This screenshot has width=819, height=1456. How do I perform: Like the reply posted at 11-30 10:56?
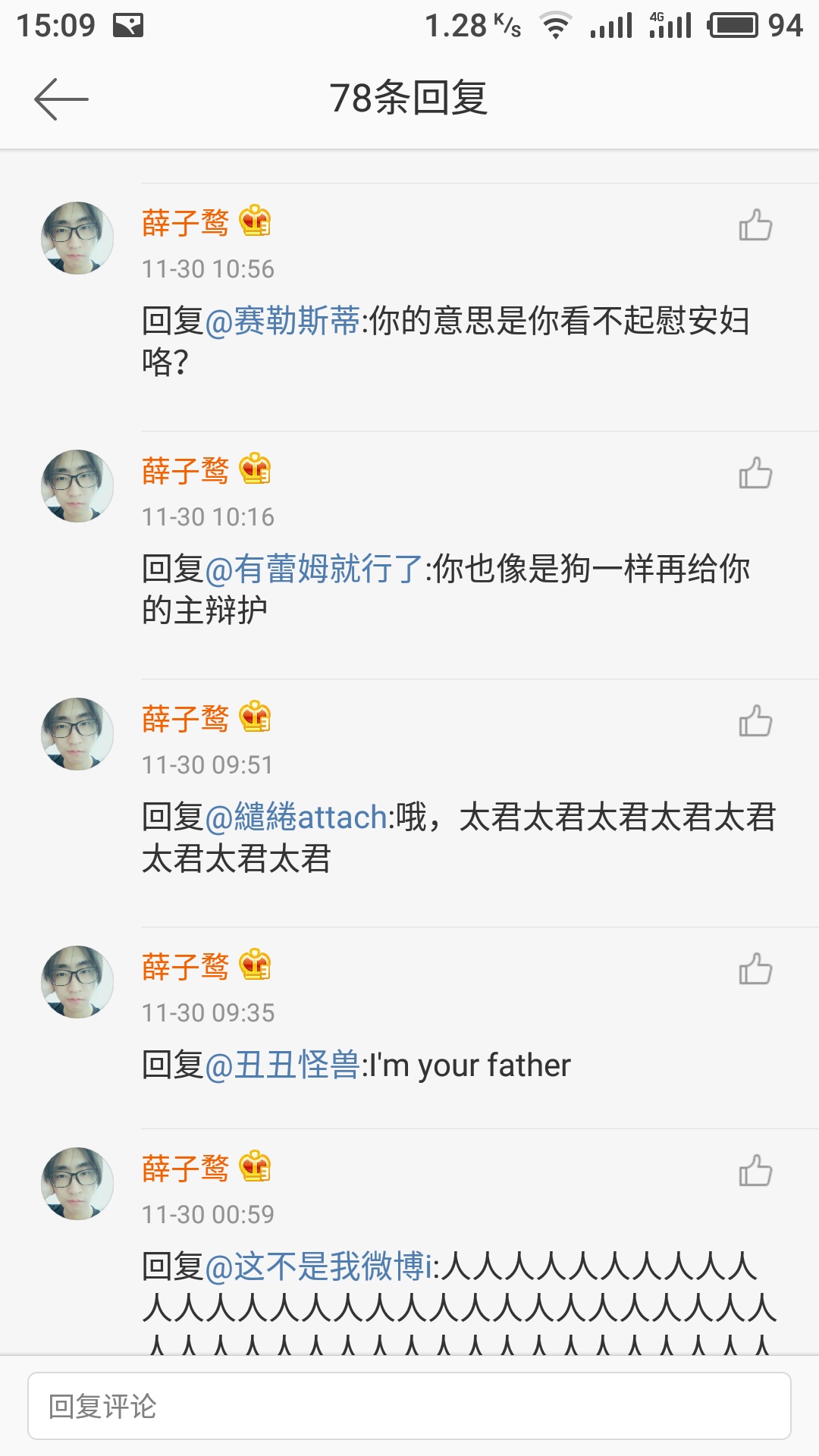click(x=755, y=225)
